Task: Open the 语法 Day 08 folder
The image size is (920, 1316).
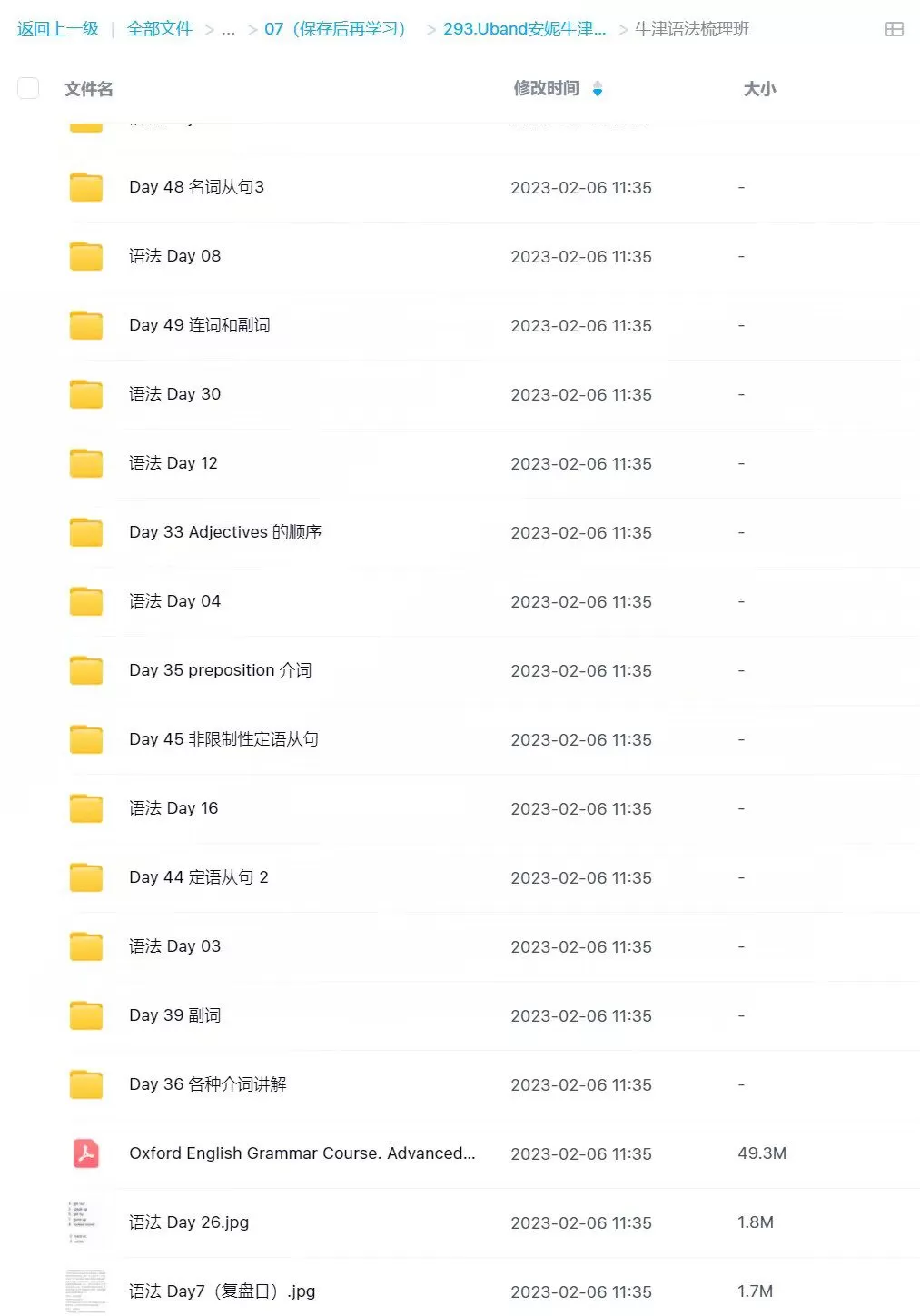Action: [x=174, y=256]
